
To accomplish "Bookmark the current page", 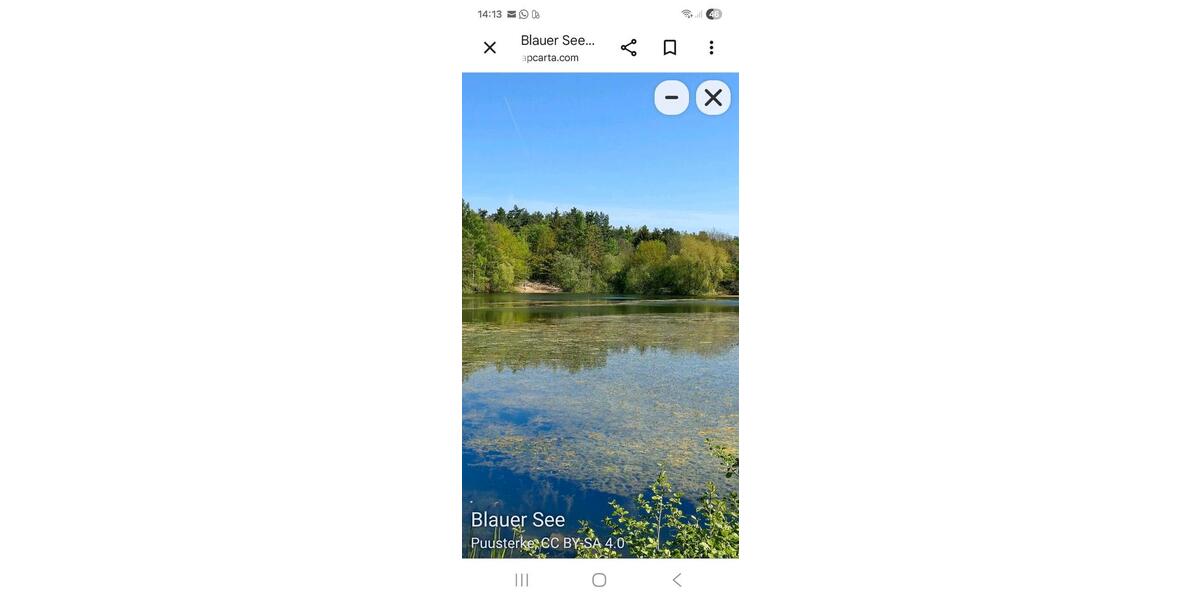I will (x=670, y=48).
